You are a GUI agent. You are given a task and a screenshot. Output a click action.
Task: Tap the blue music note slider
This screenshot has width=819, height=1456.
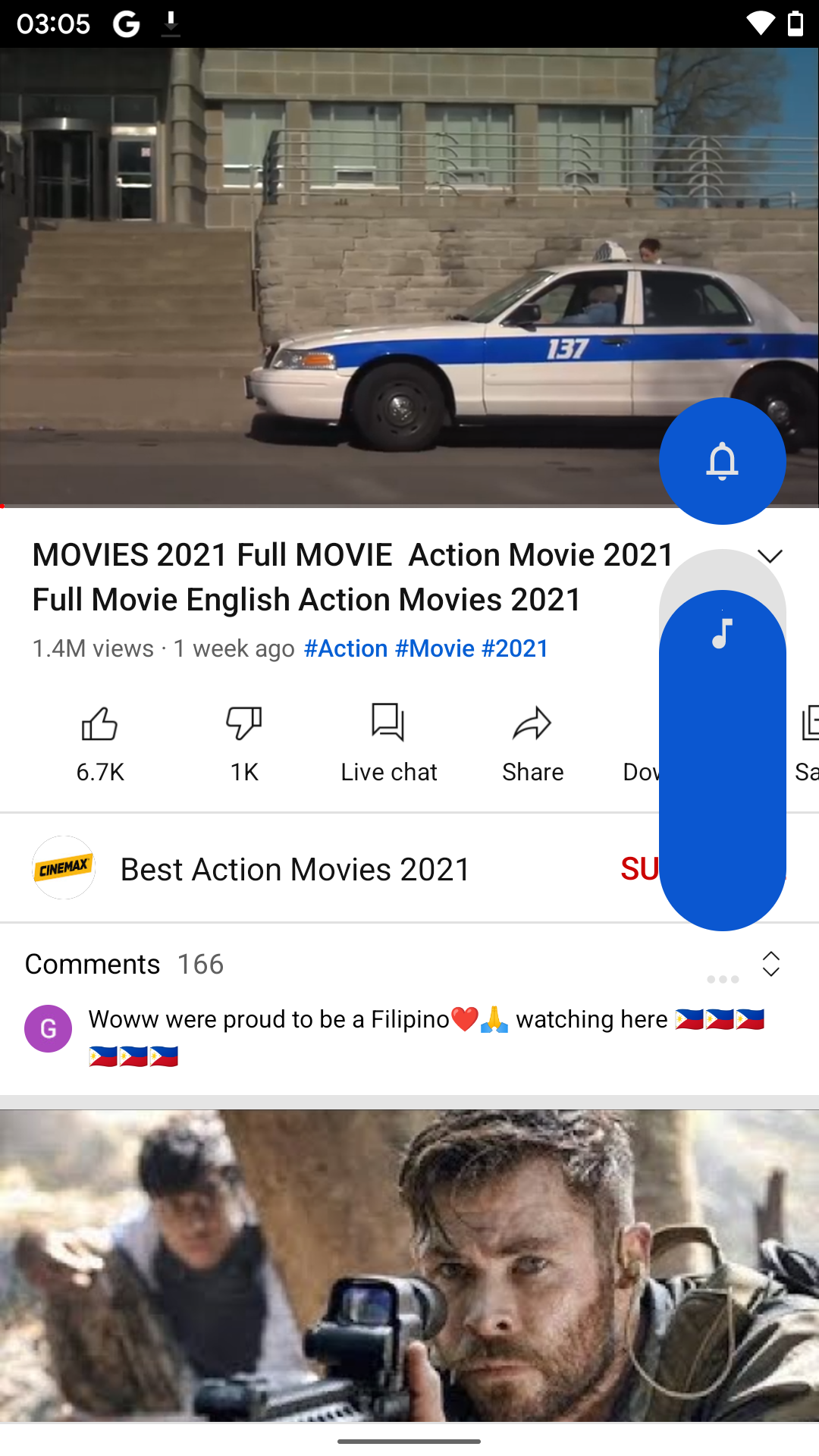[723, 760]
